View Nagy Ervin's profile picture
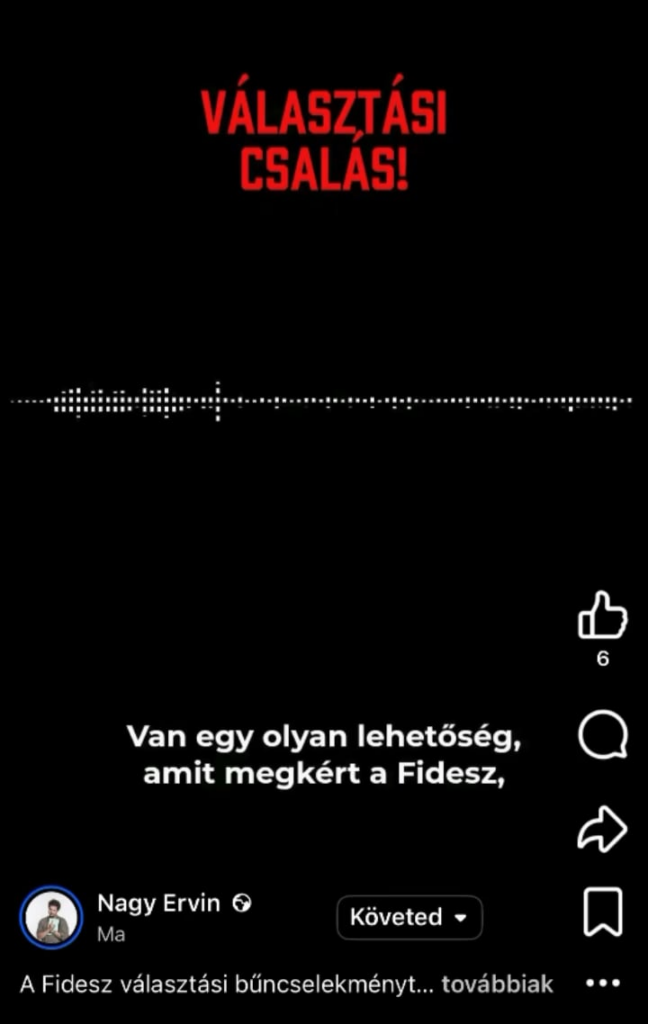The image size is (648, 1024). pyautogui.click(x=50, y=917)
